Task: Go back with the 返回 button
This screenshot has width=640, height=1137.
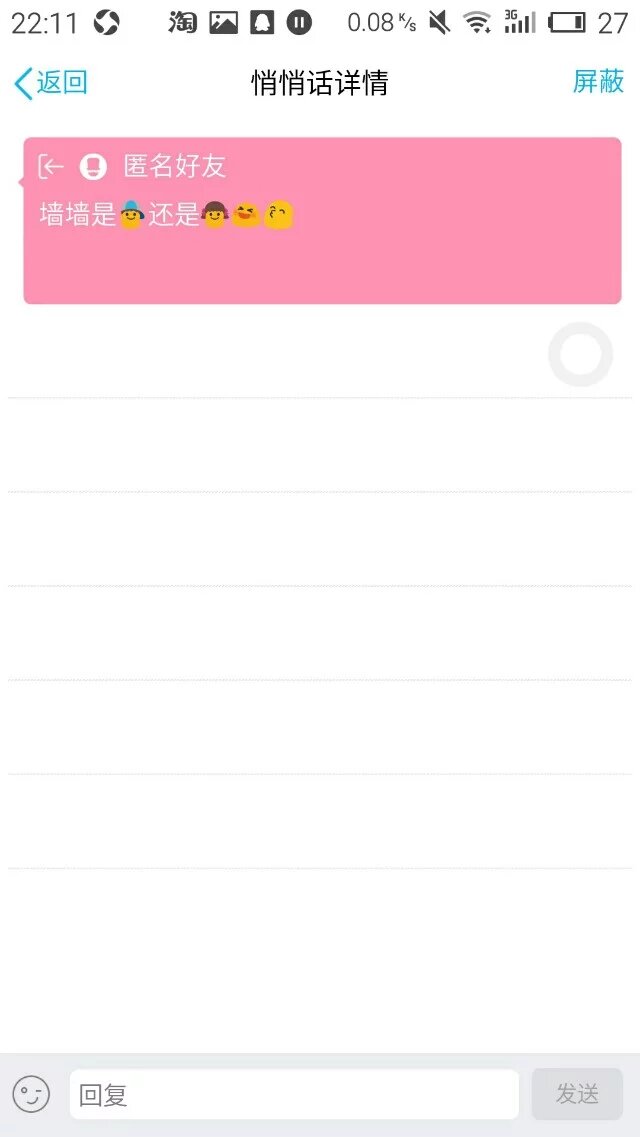Action: tap(51, 83)
